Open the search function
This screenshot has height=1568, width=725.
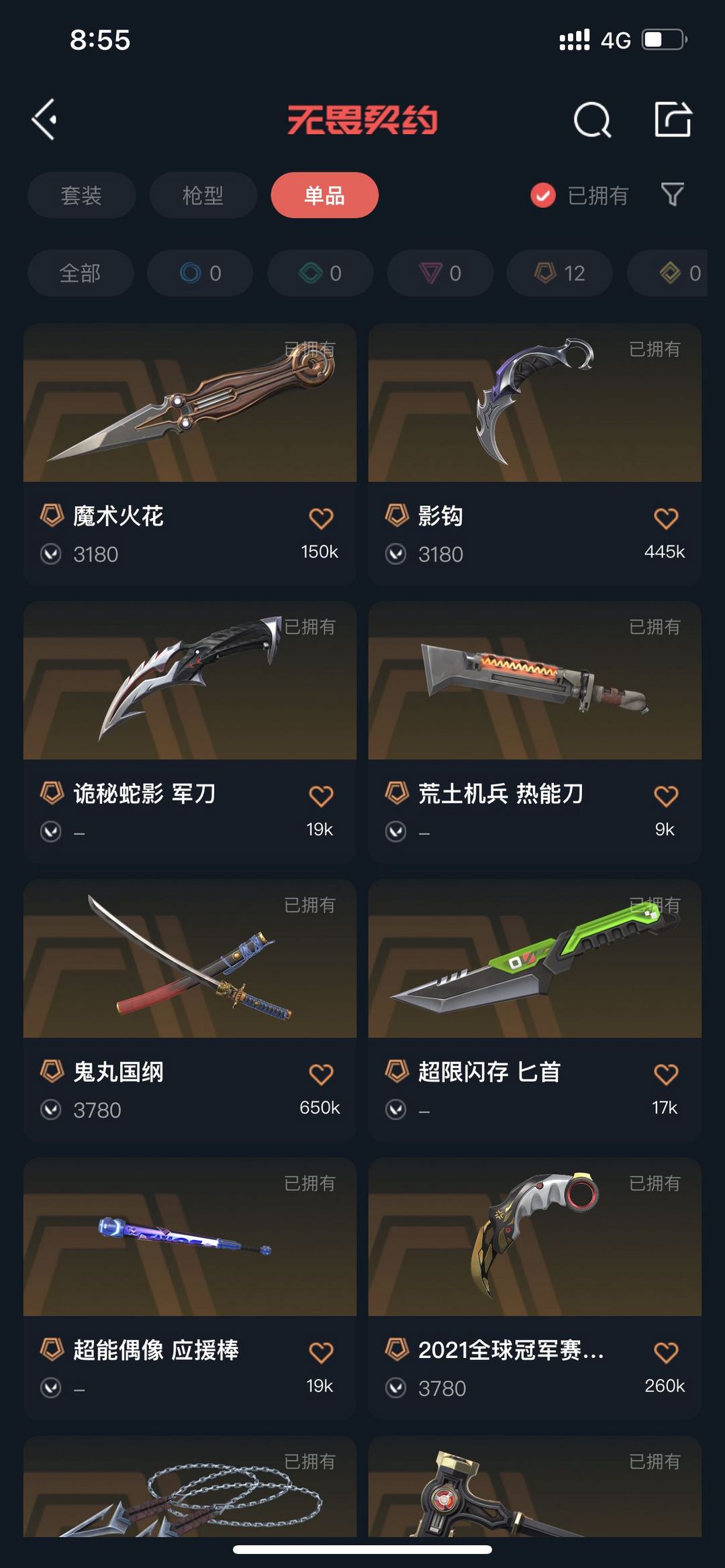590,121
